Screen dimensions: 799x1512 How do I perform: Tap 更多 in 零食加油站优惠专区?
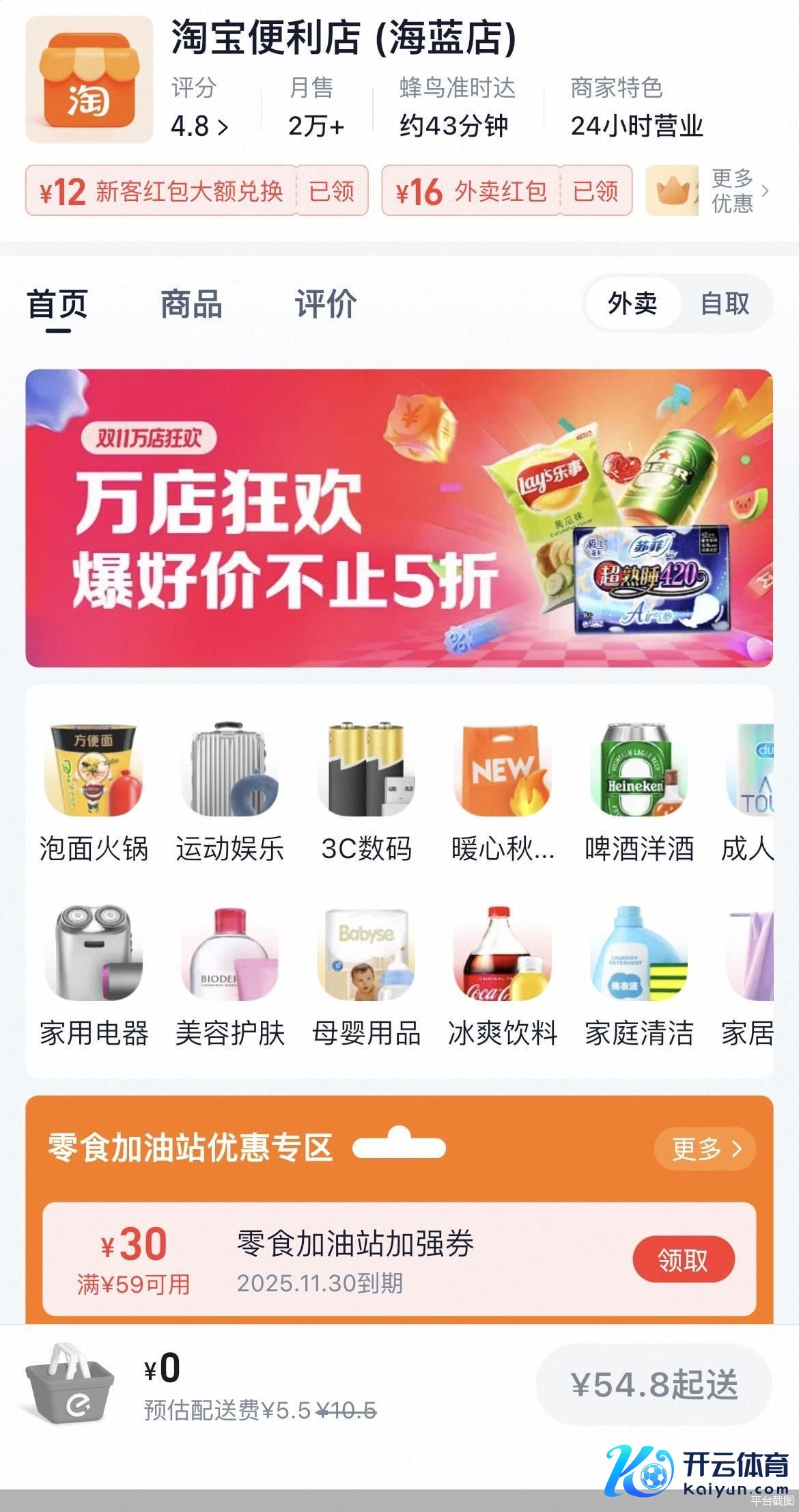[705, 1149]
